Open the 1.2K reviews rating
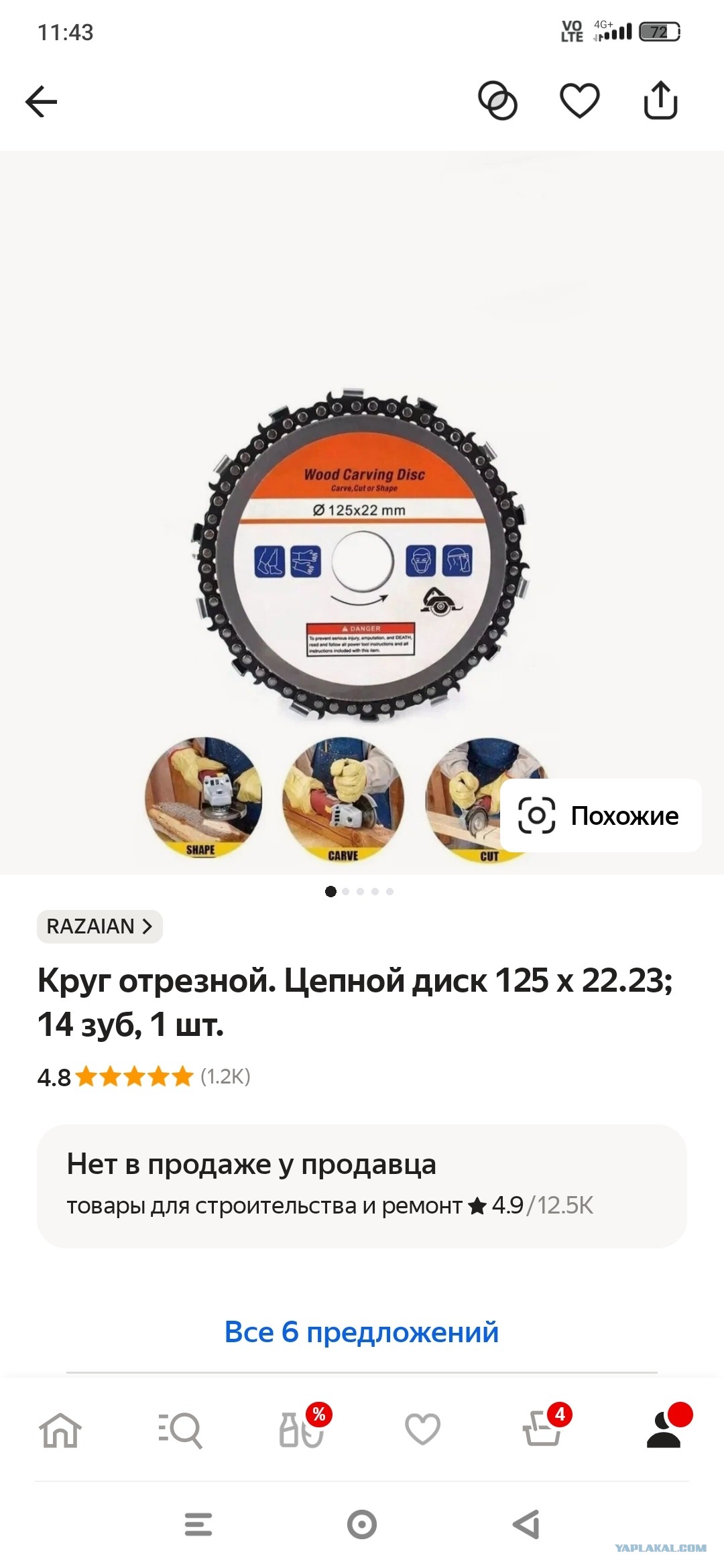The image size is (724, 1568). pyautogui.click(x=144, y=1077)
